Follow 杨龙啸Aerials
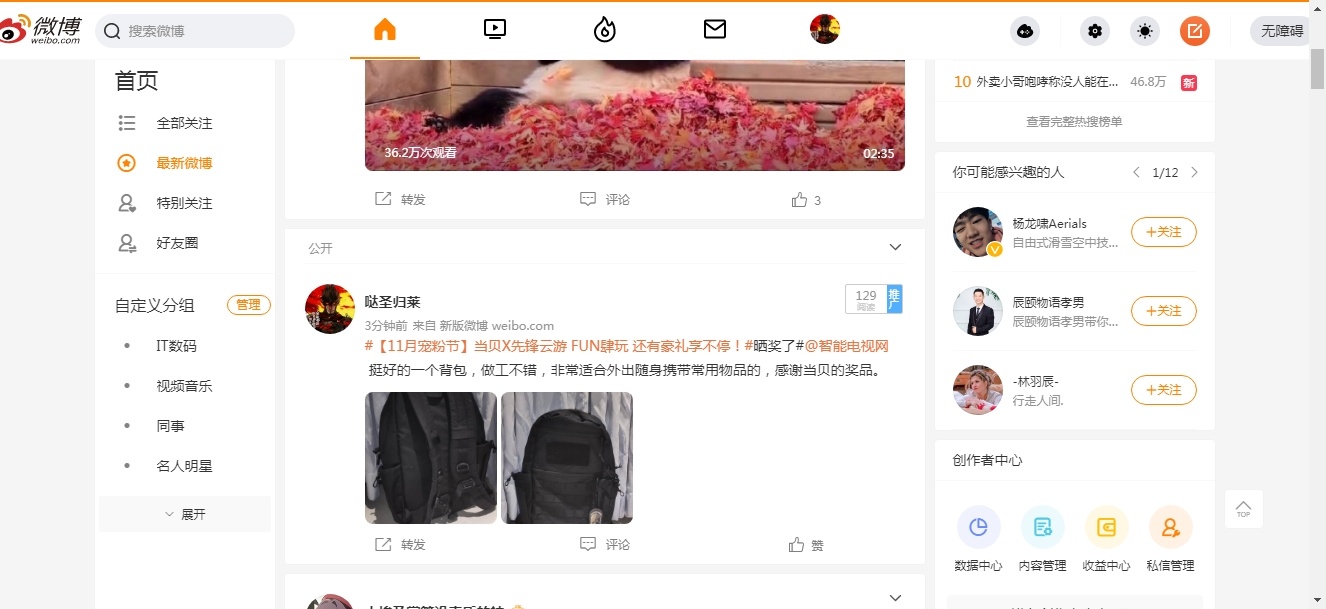Image resolution: width=1326 pixels, height=609 pixels. 1163,232
